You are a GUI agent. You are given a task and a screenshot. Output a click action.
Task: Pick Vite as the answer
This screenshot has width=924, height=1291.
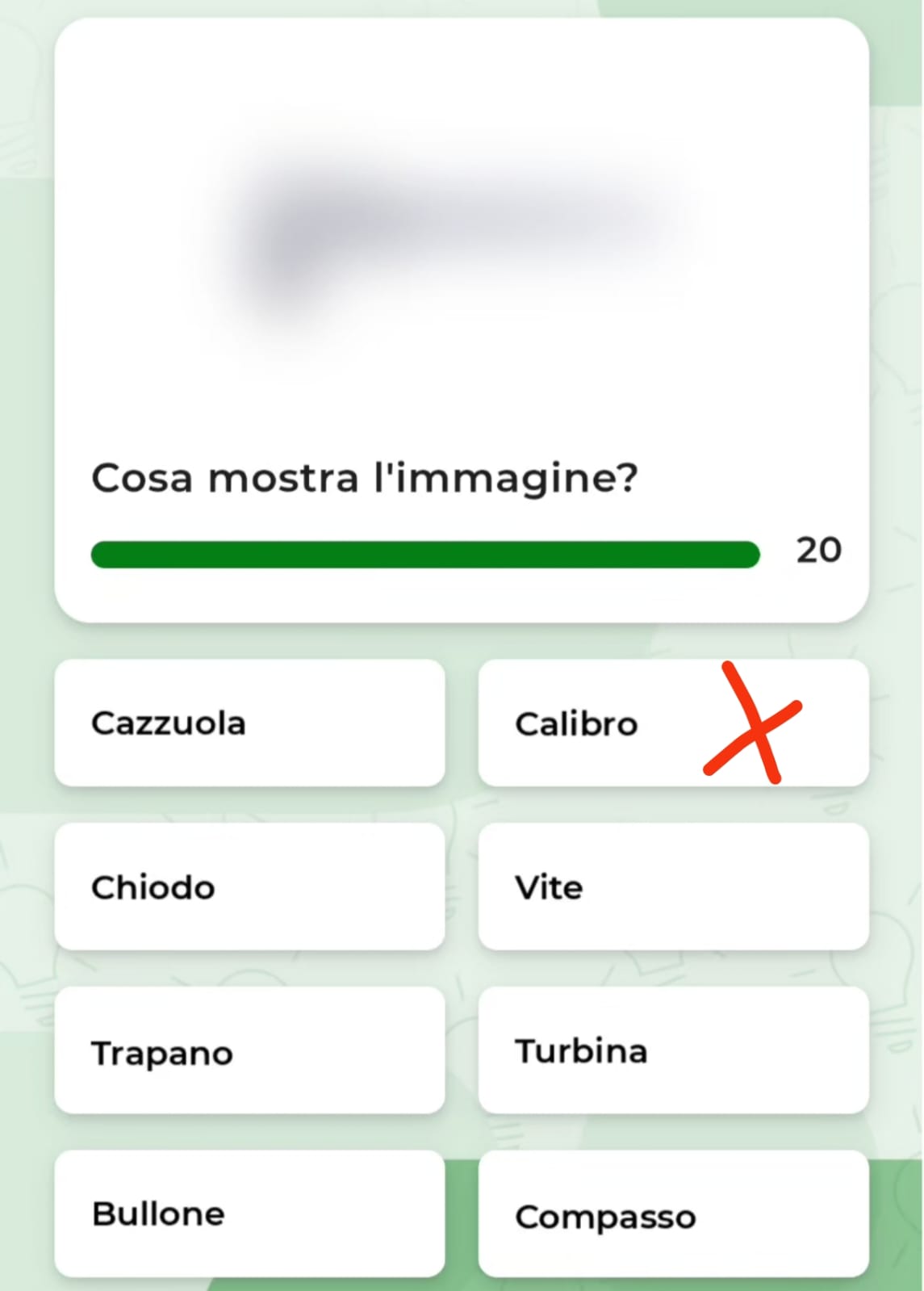(672, 887)
